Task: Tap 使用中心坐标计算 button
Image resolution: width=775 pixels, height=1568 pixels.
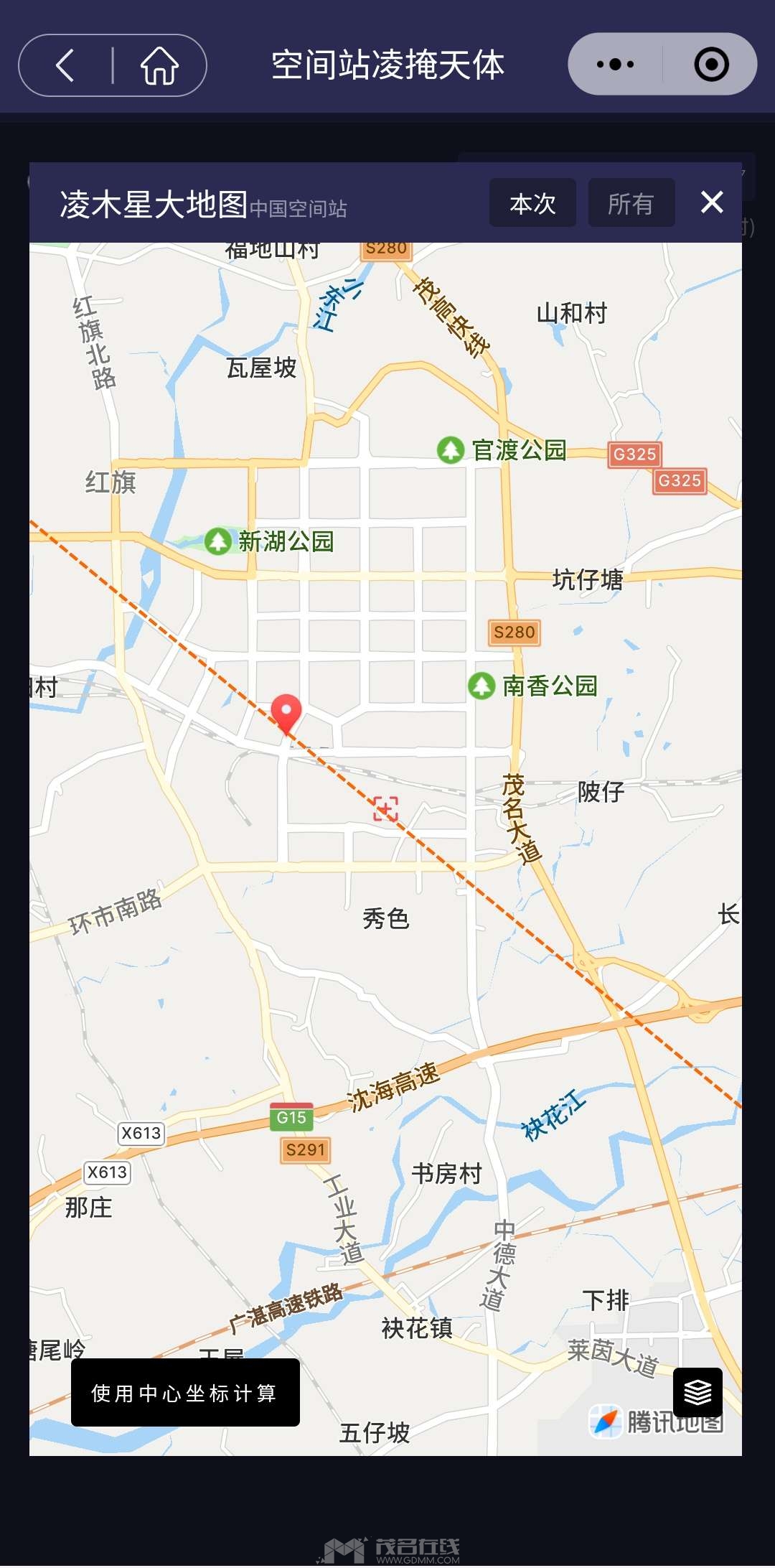Action: coord(185,1393)
